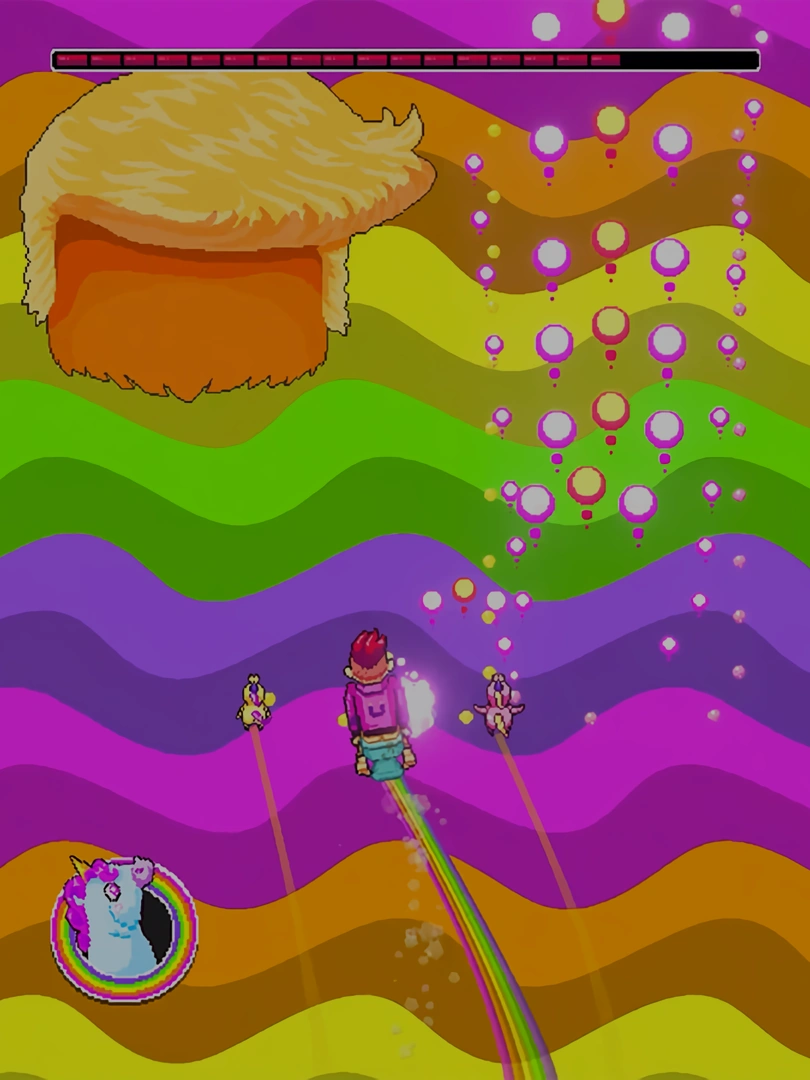Activate the unicorn special ability button
The height and width of the screenshot is (1080, 810).
coord(124,929)
